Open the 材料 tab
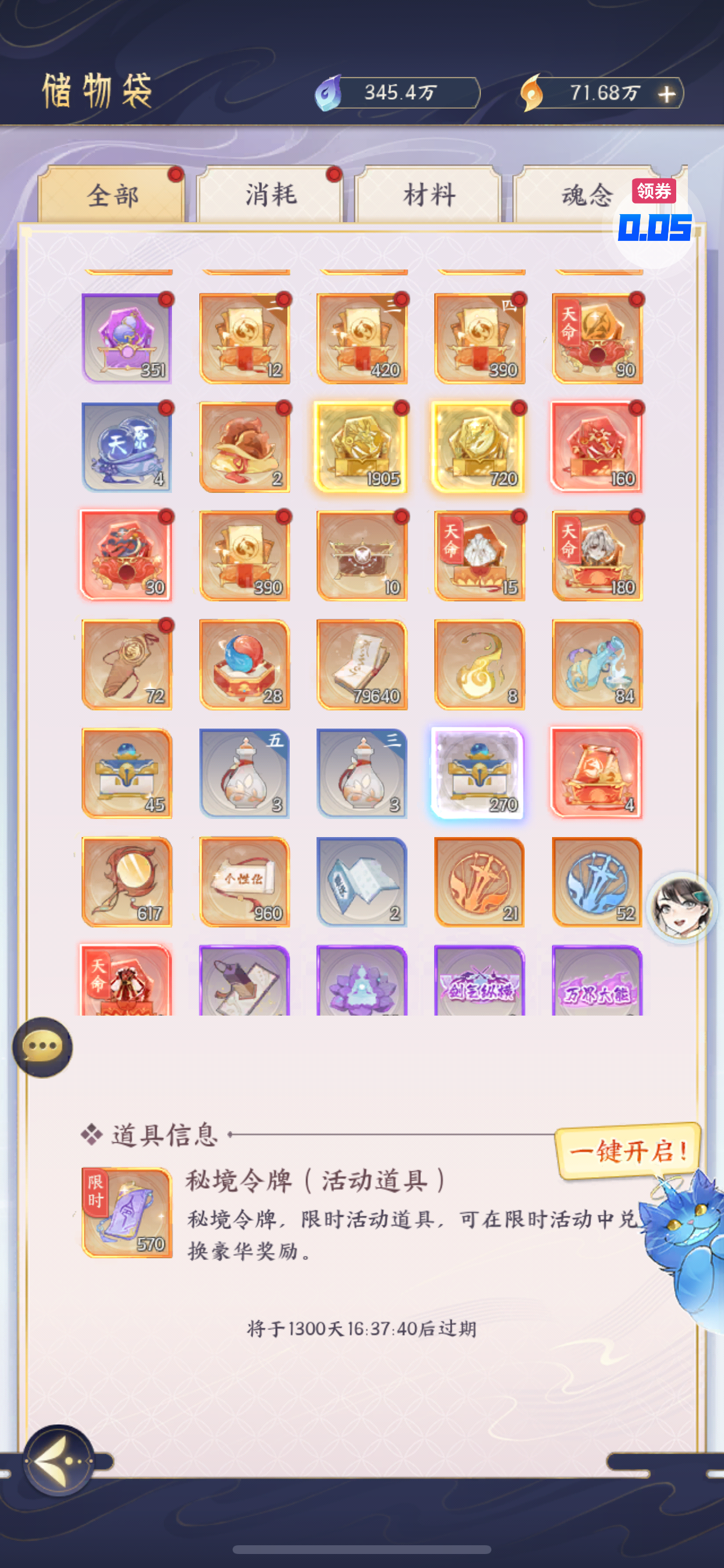Viewport: 724px width, 1568px height. pos(428,195)
